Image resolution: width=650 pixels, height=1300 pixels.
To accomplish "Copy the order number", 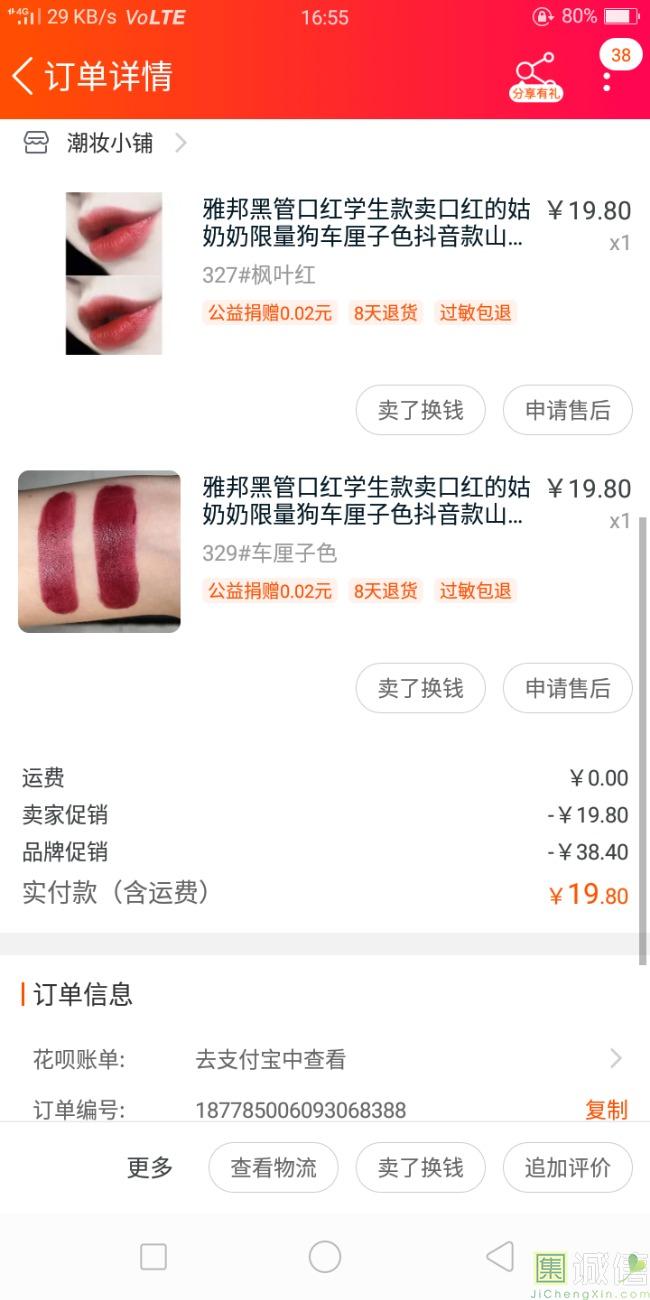I will point(606,1110).
